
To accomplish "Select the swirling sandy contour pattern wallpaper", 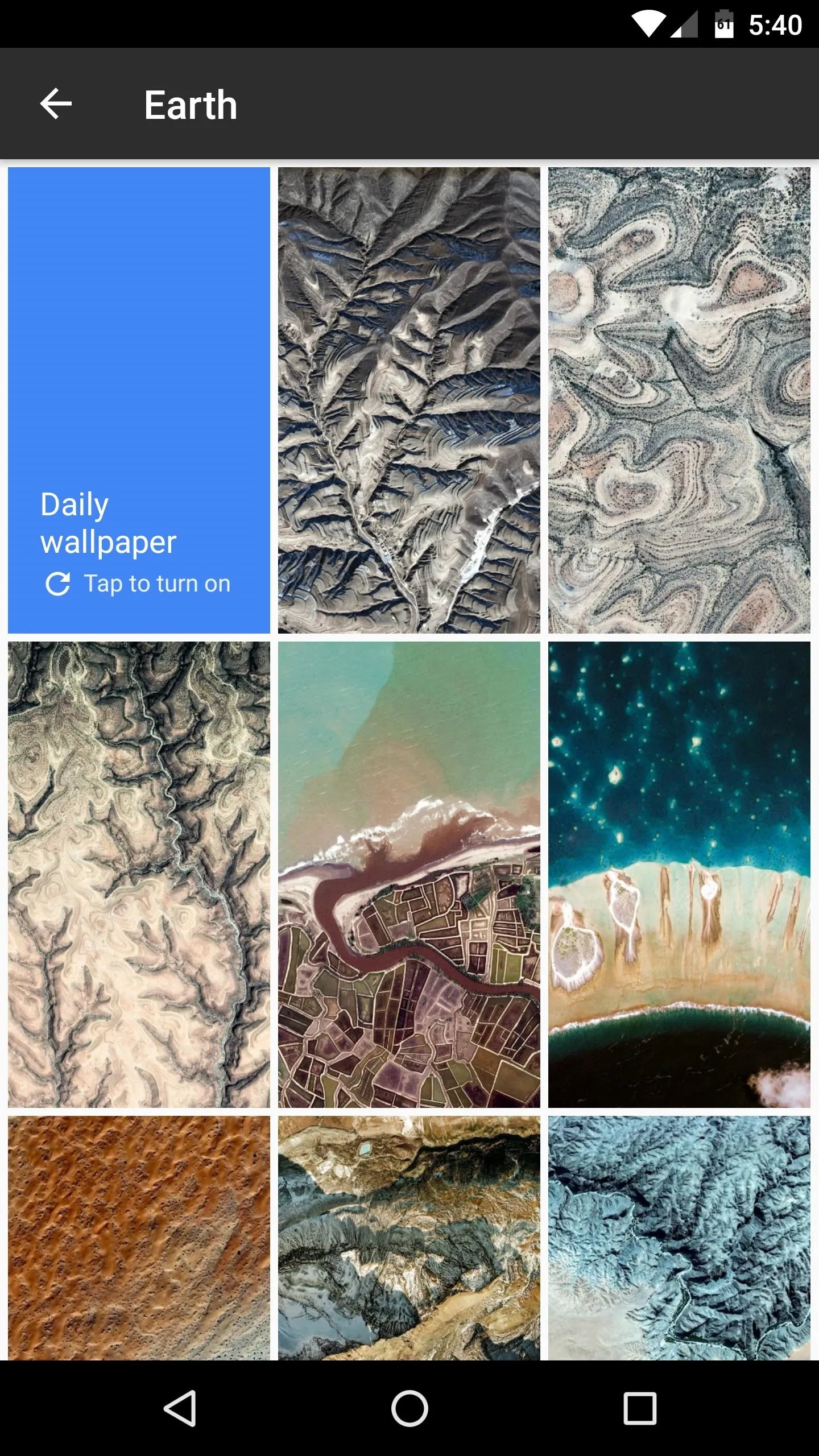I will coord(679,400).
